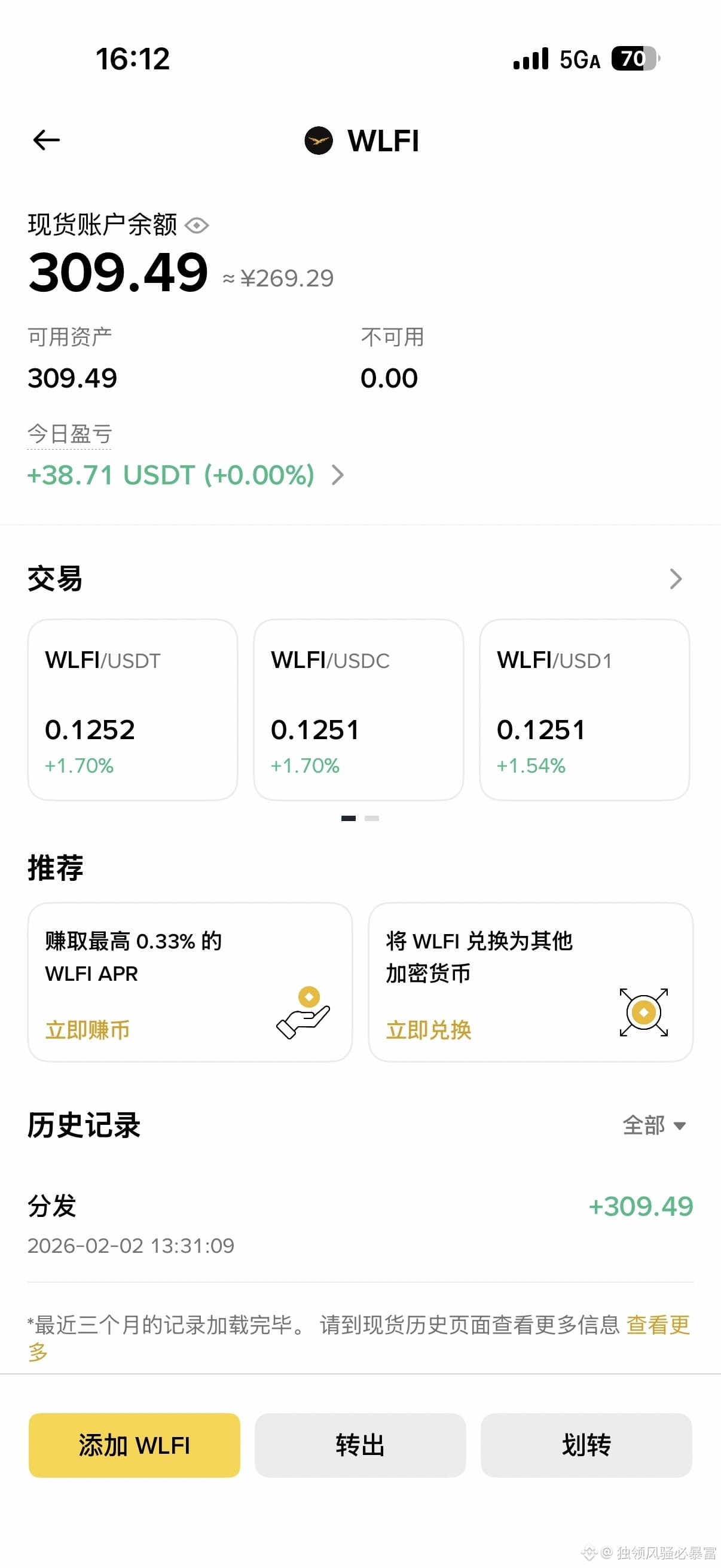Open the WLFI/USDT trading pair
Image resolution: width=721 pixels, height=1568 pixels.
click(133, 709)
